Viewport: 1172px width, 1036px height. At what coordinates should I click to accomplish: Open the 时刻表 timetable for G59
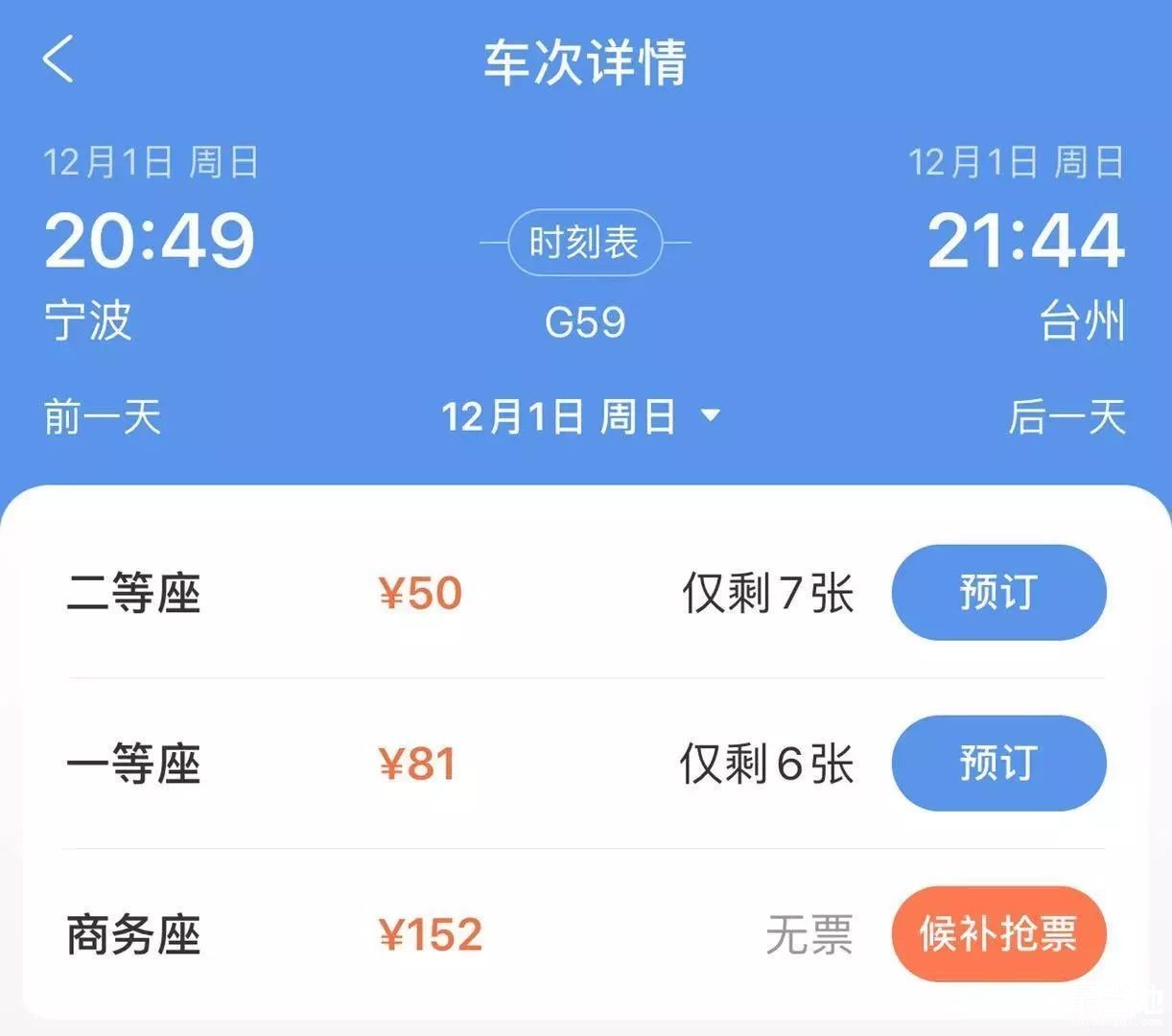coord(584,243)
